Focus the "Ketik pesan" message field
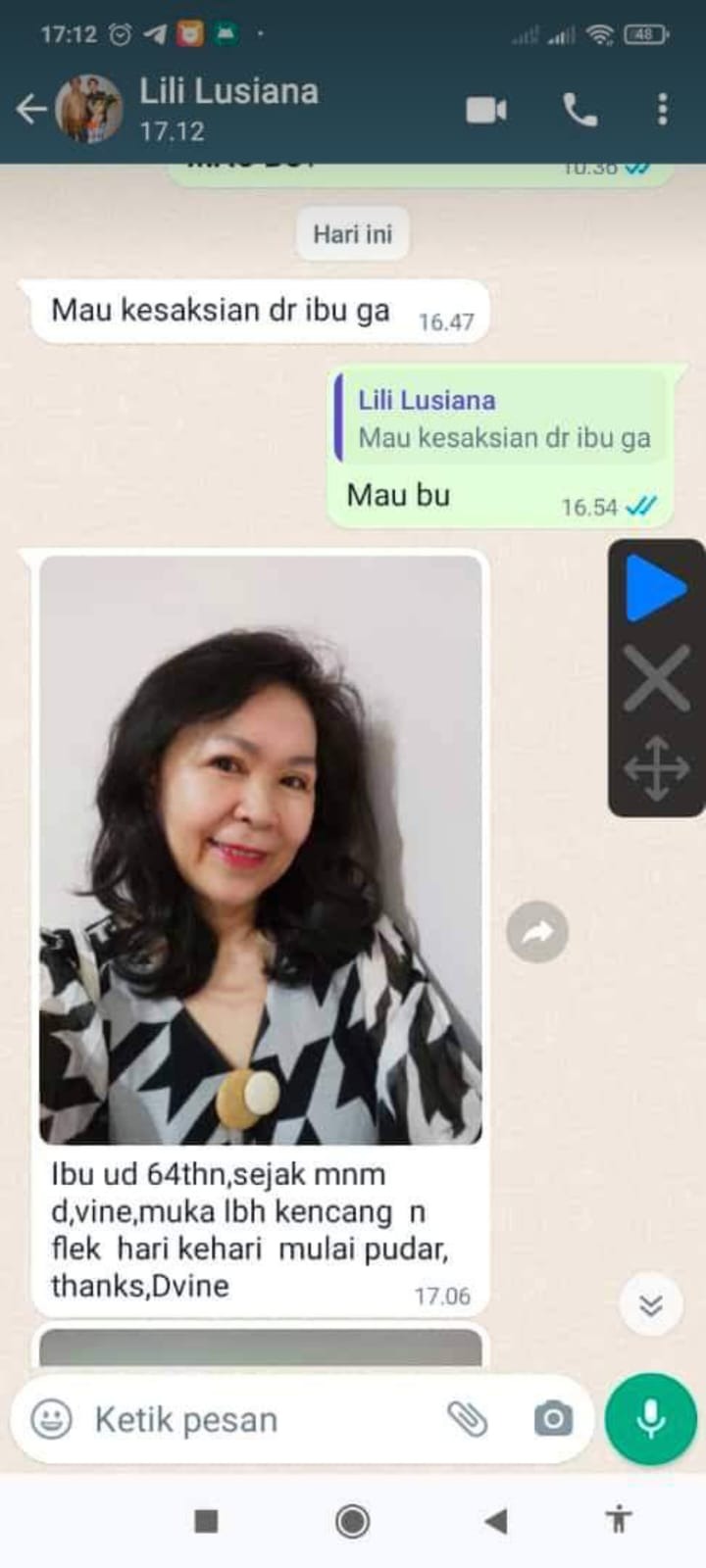706x1568 pixels. coord(255,1419)
